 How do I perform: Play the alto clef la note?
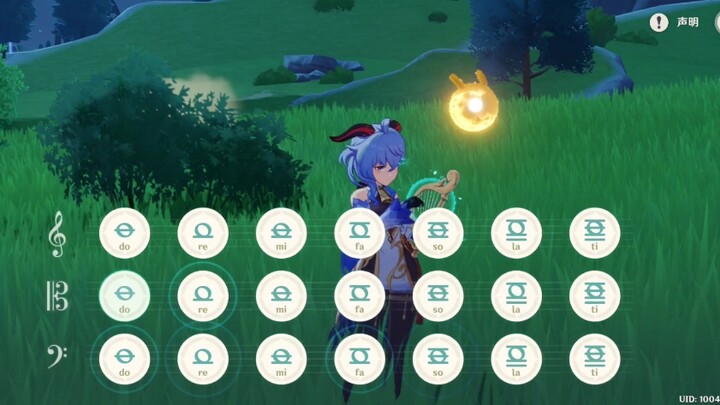pos(516,296)
